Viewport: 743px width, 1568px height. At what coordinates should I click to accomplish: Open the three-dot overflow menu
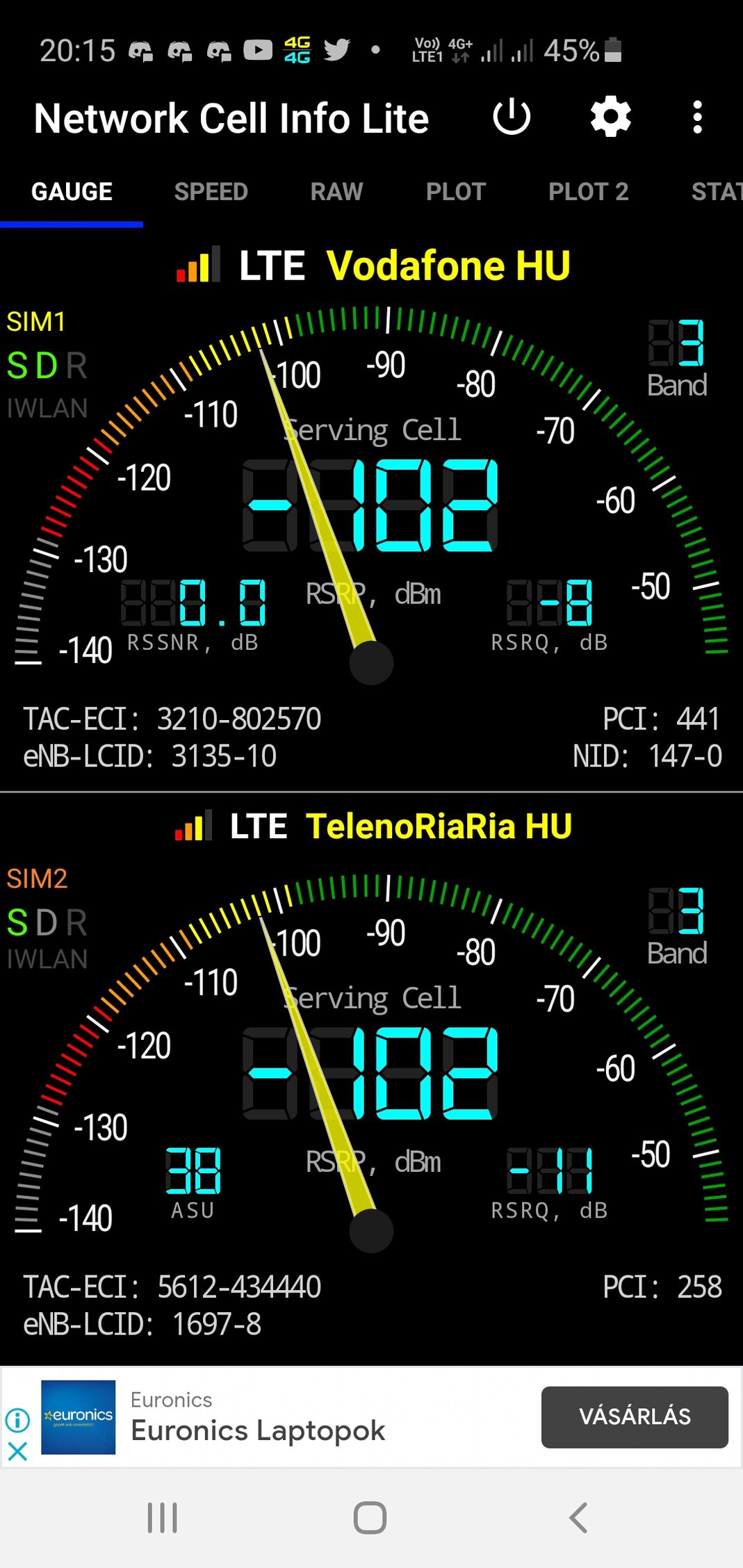(x=697, y=117)
